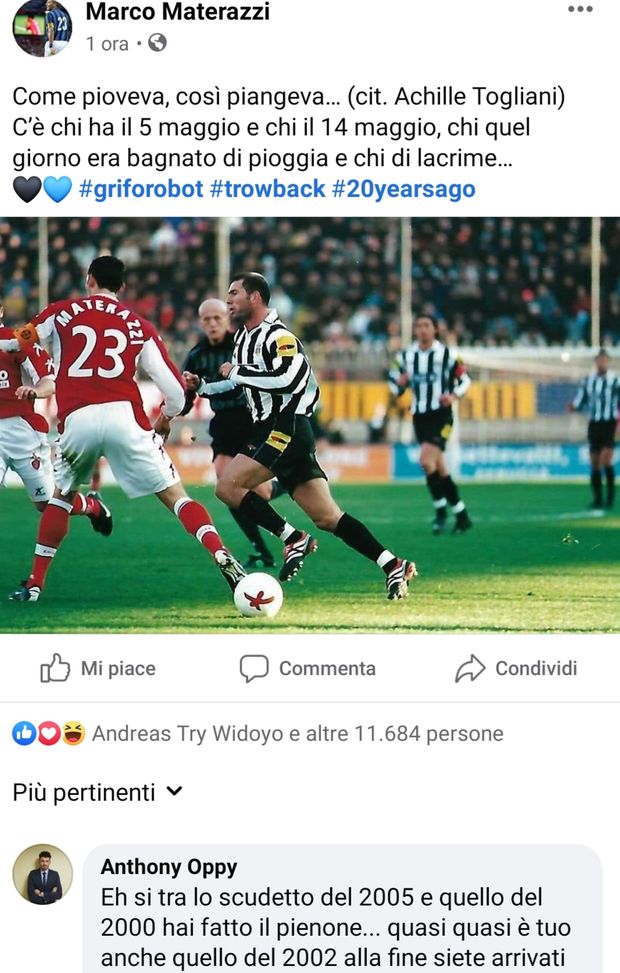Image resolution: width=620 pixels, height=973 pixels.
Task: Open the #griforobot hashtag
Action: pos(140,189)
